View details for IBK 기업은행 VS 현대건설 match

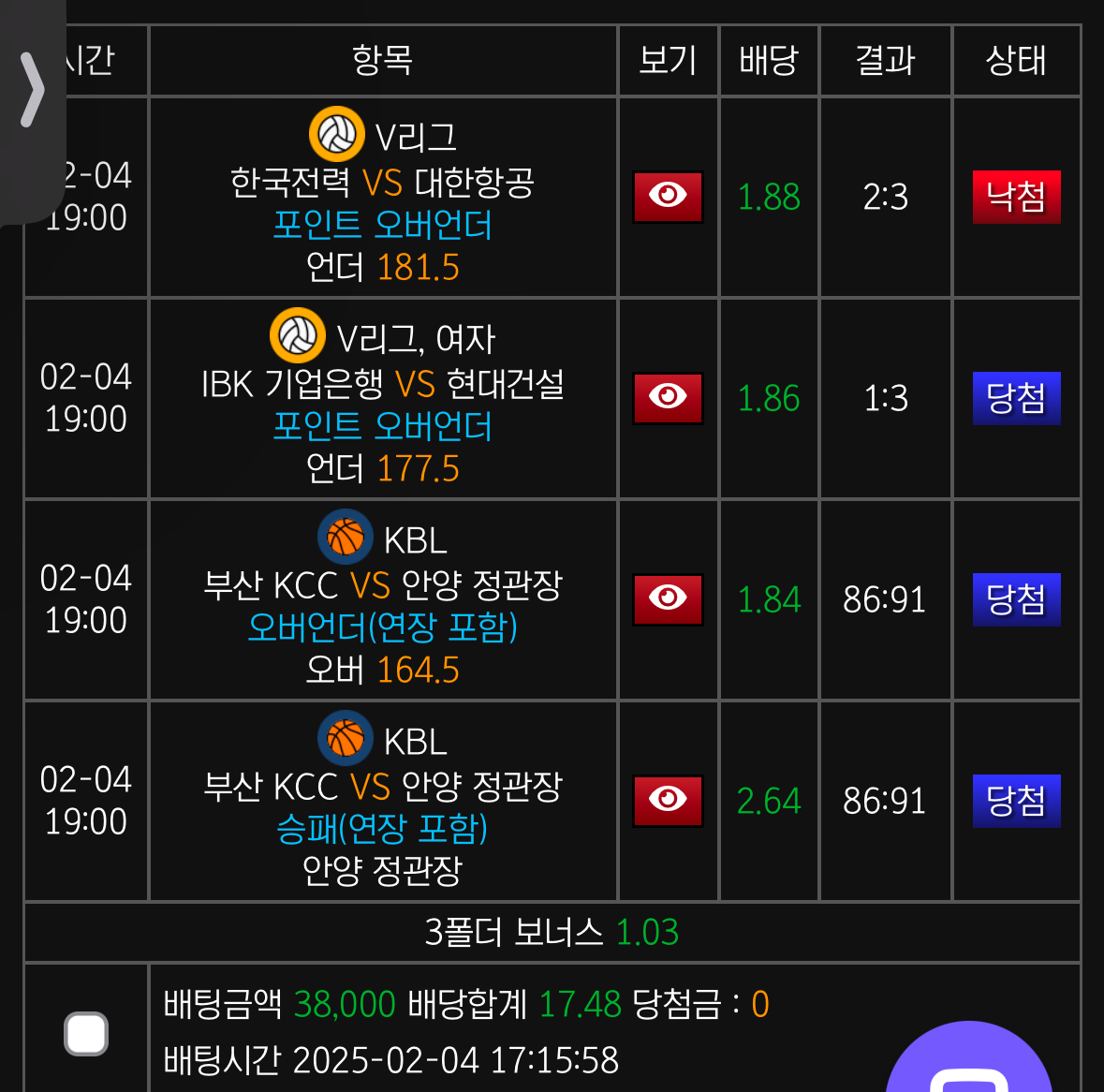pos(668,398)
